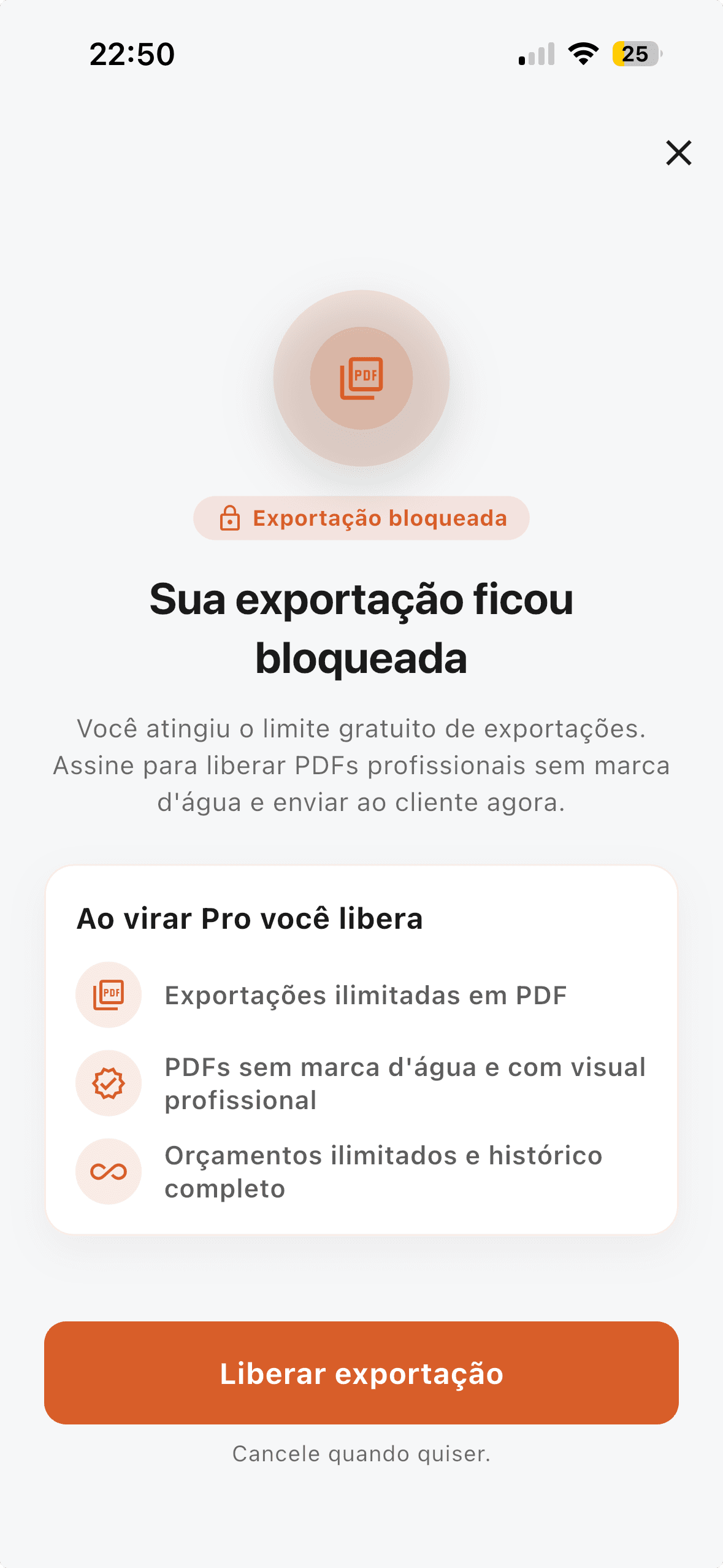
Task: Tap the Sua exportação ficou bloqueada title
Action: (361, 629)
